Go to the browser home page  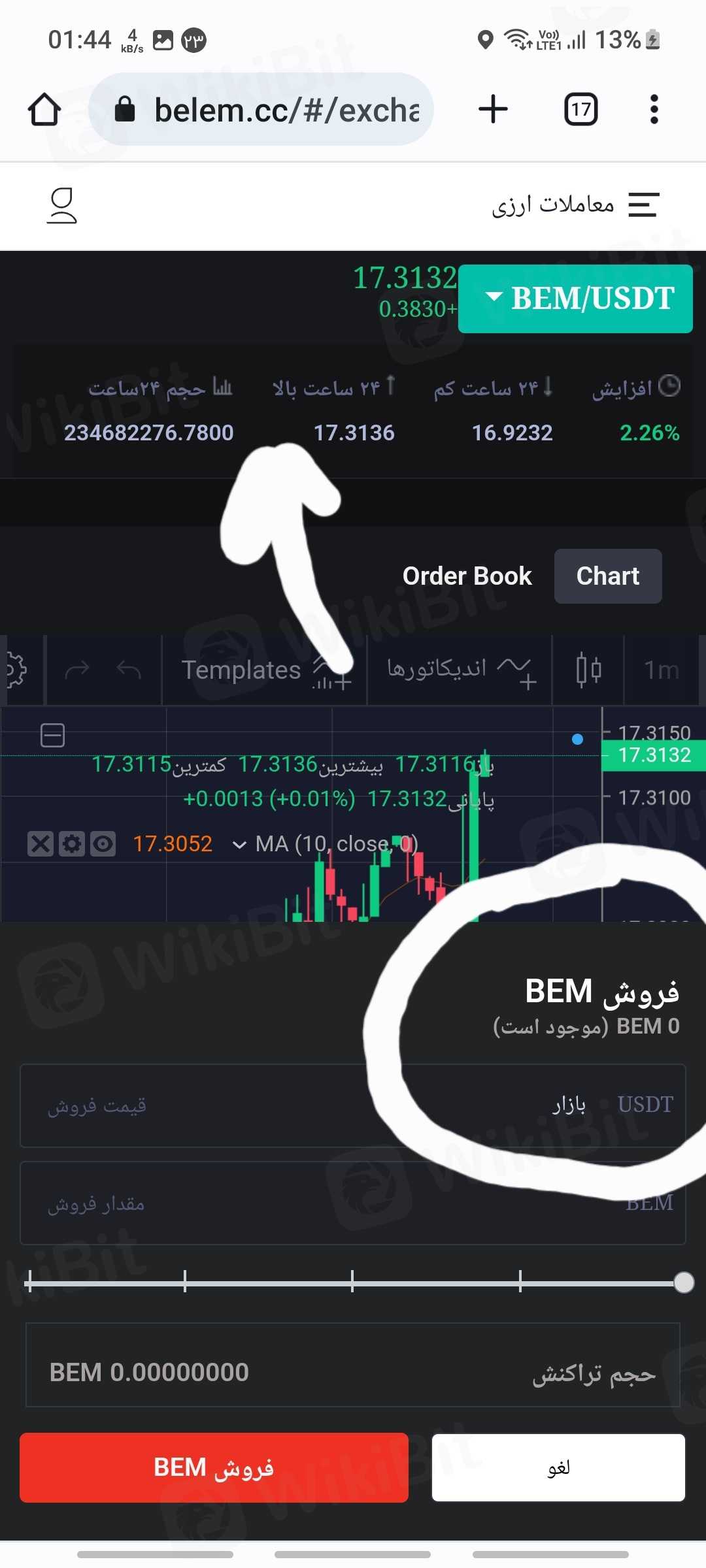[44, 109]
